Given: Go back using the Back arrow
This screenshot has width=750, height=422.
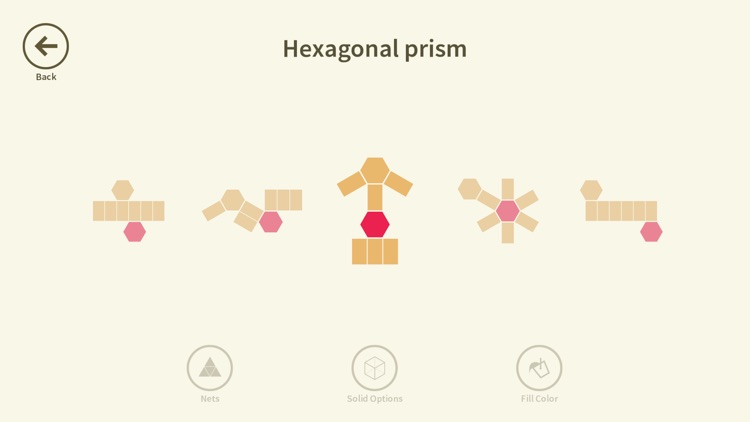Looking at the screenshot, I should click(x=46, y=47).
